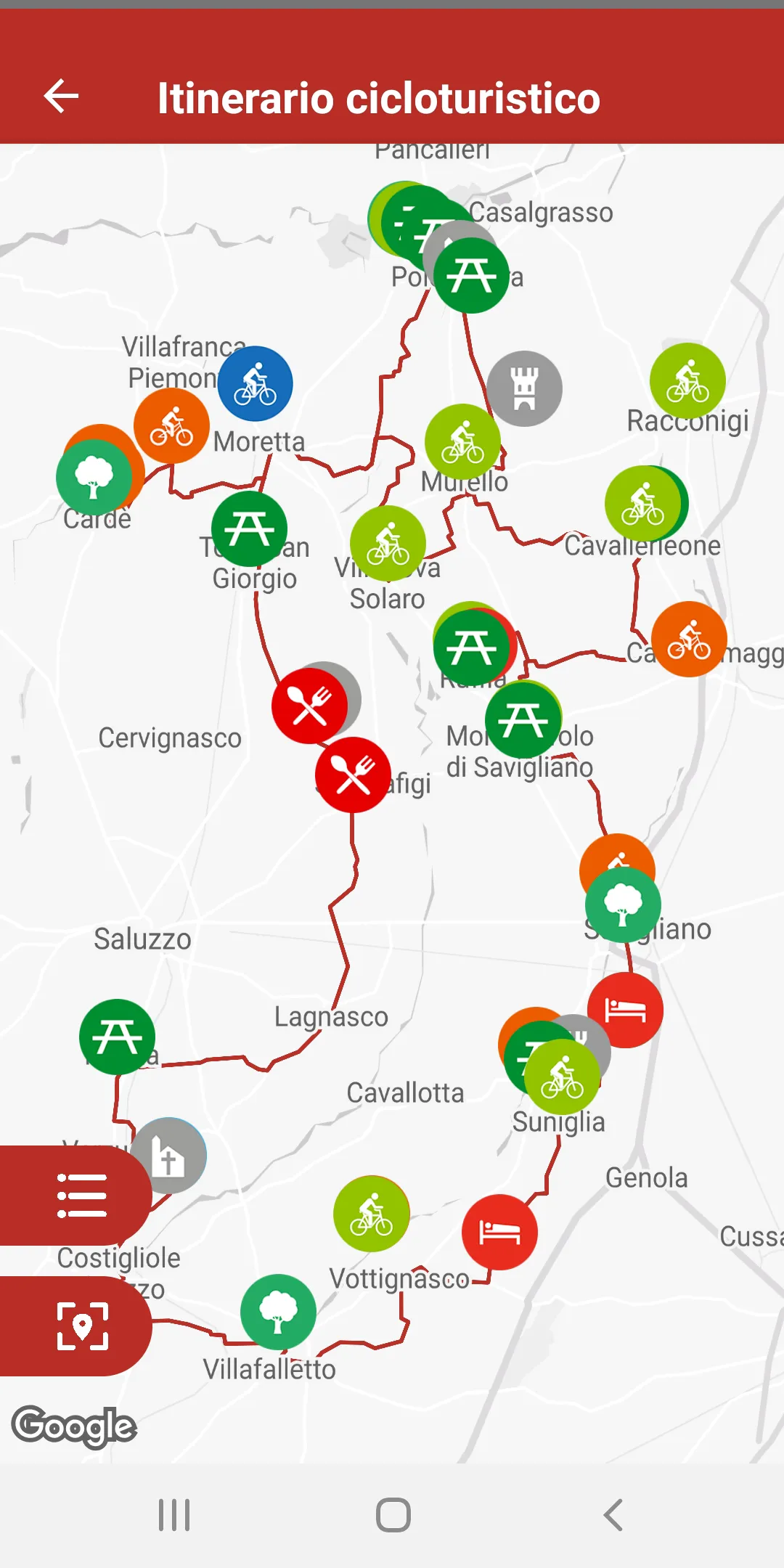
Task: Select the bike marker above Vottignasco
Action: 371,1214
